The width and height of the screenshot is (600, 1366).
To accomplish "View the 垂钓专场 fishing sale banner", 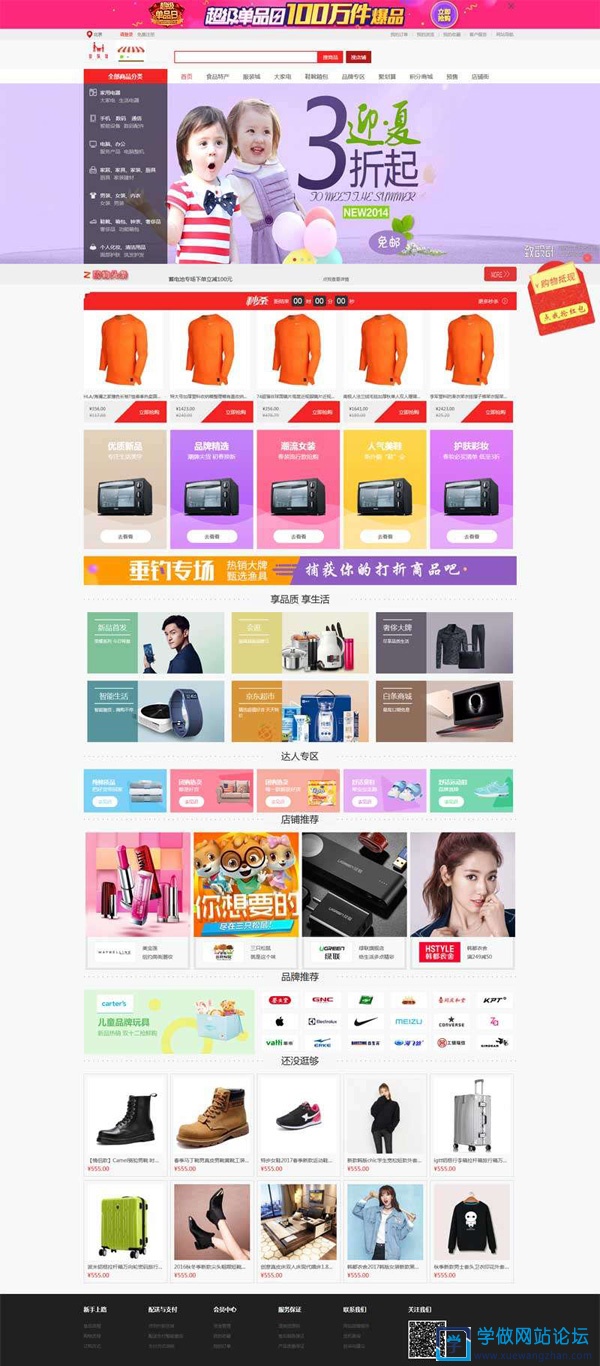I will 300,571.
